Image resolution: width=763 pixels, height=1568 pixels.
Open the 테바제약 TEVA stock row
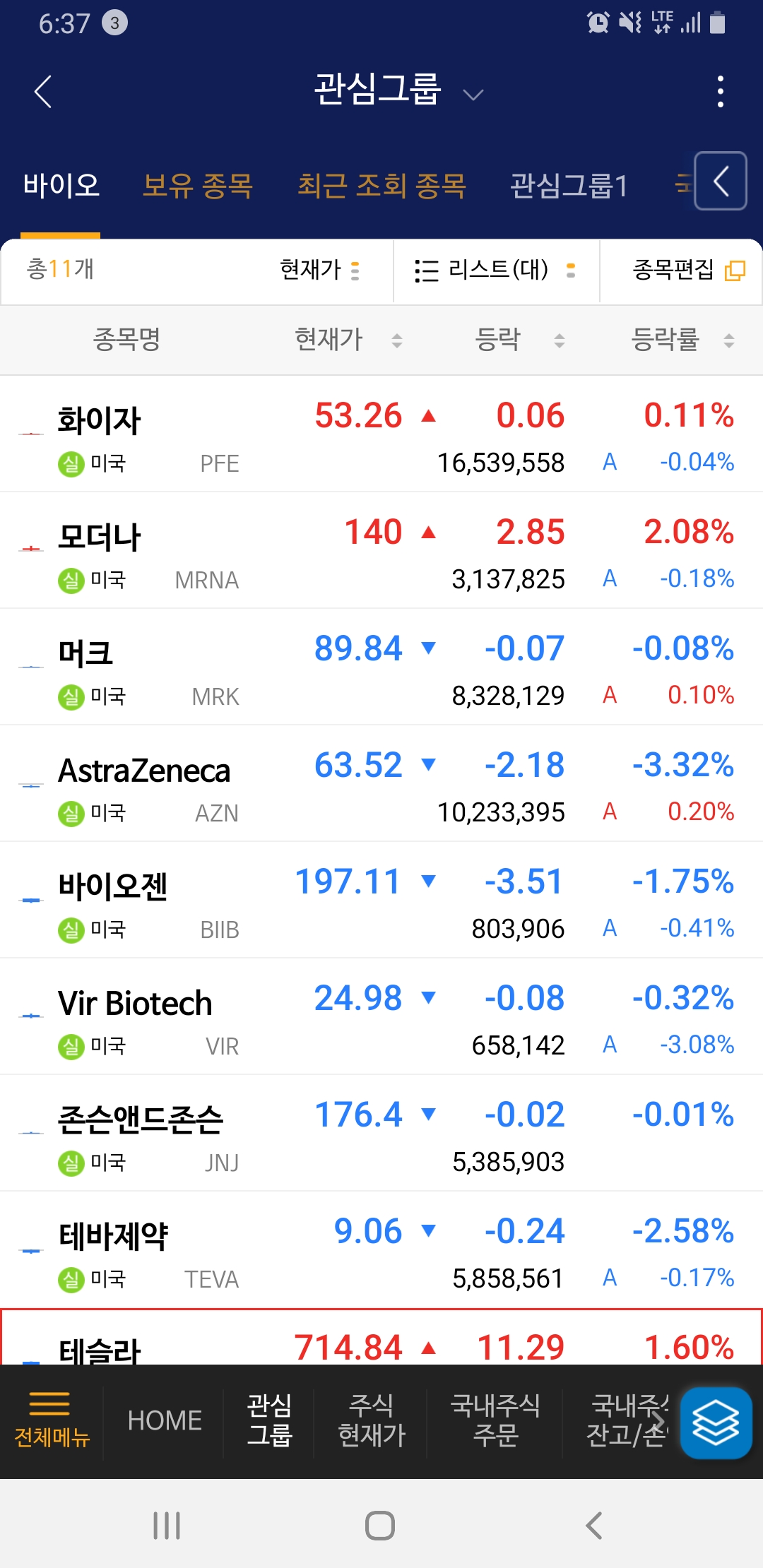click(x=381, y=1250)
